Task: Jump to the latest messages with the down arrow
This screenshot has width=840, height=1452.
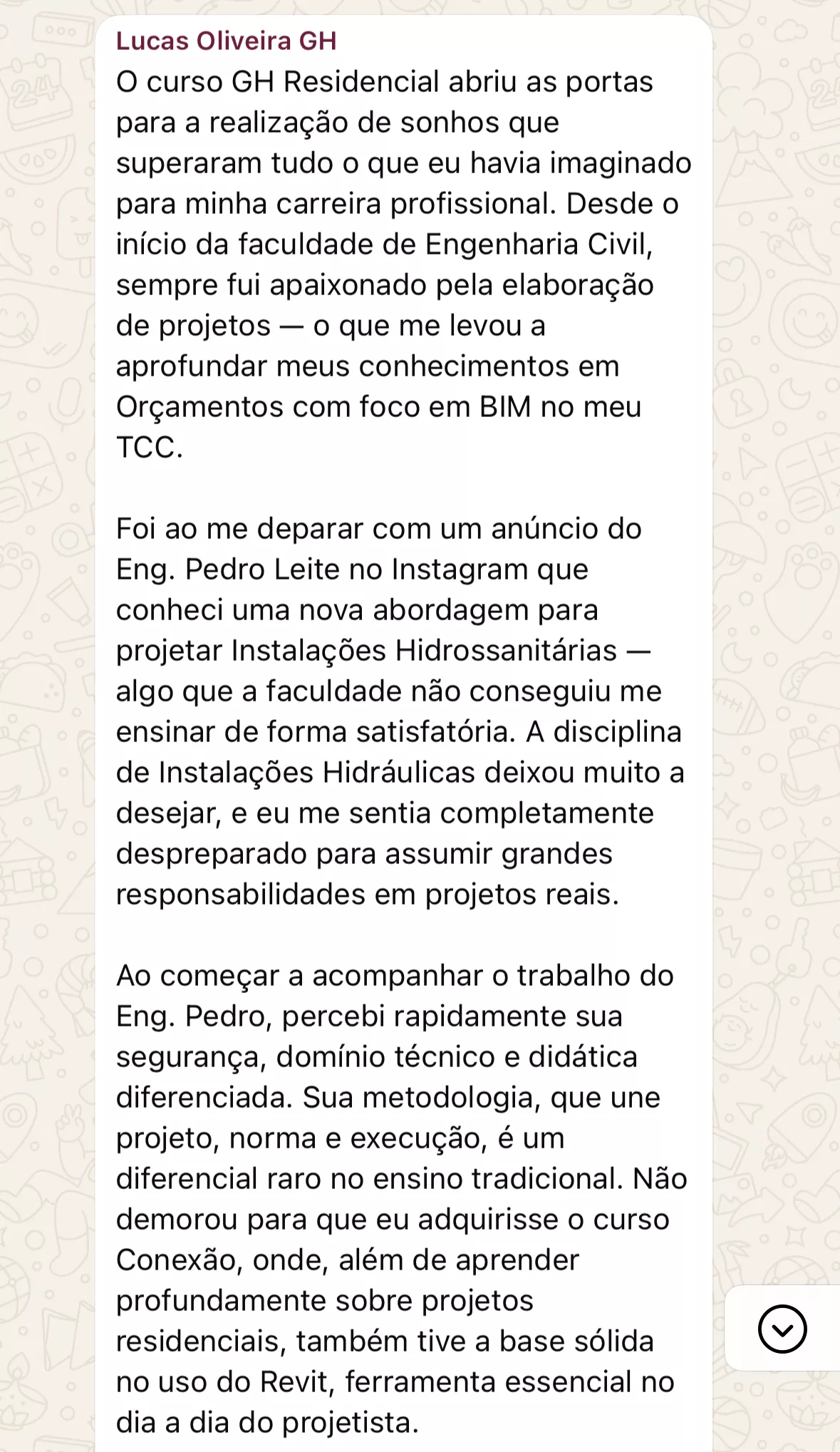Action: (782, 1329)
